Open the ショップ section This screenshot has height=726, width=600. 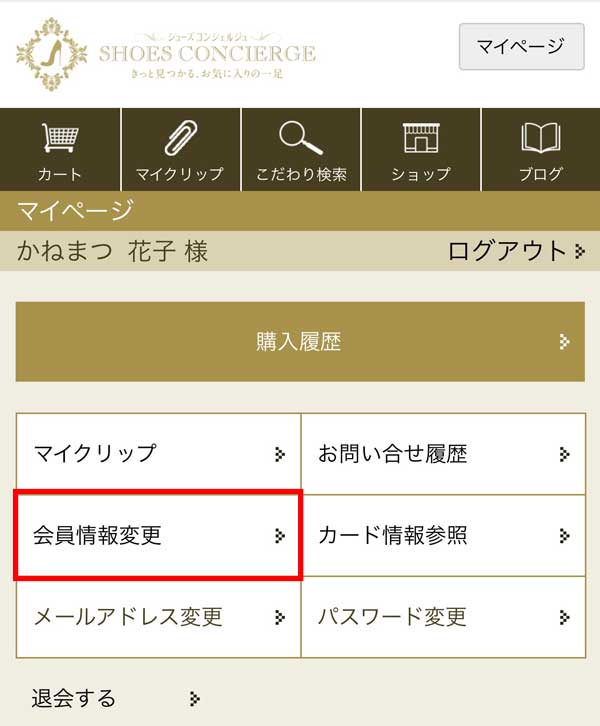pos(420,151)
